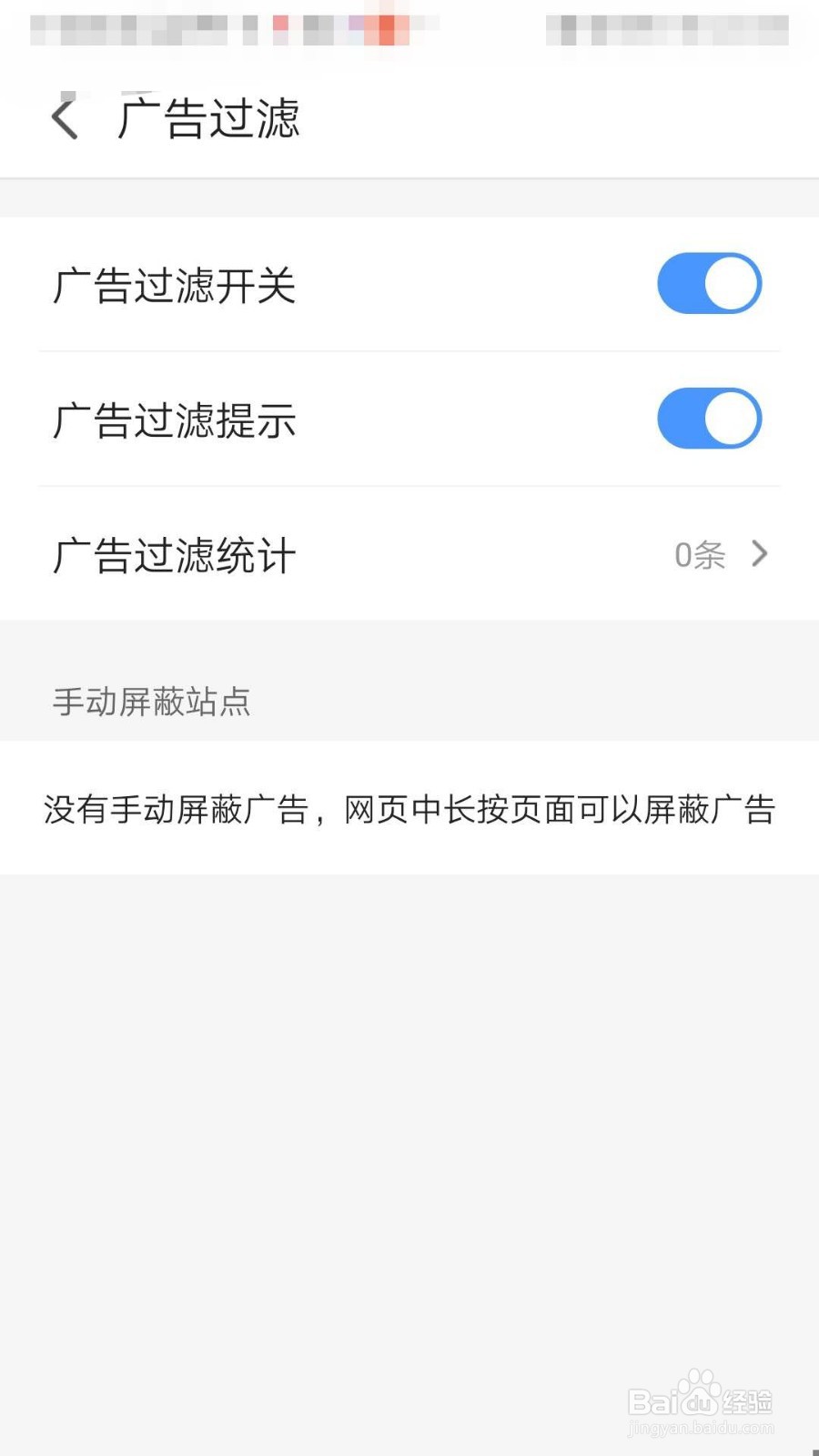Tap the 手动屏蔽站点 section header
The image size is (819, 1456).
[151, 702]
